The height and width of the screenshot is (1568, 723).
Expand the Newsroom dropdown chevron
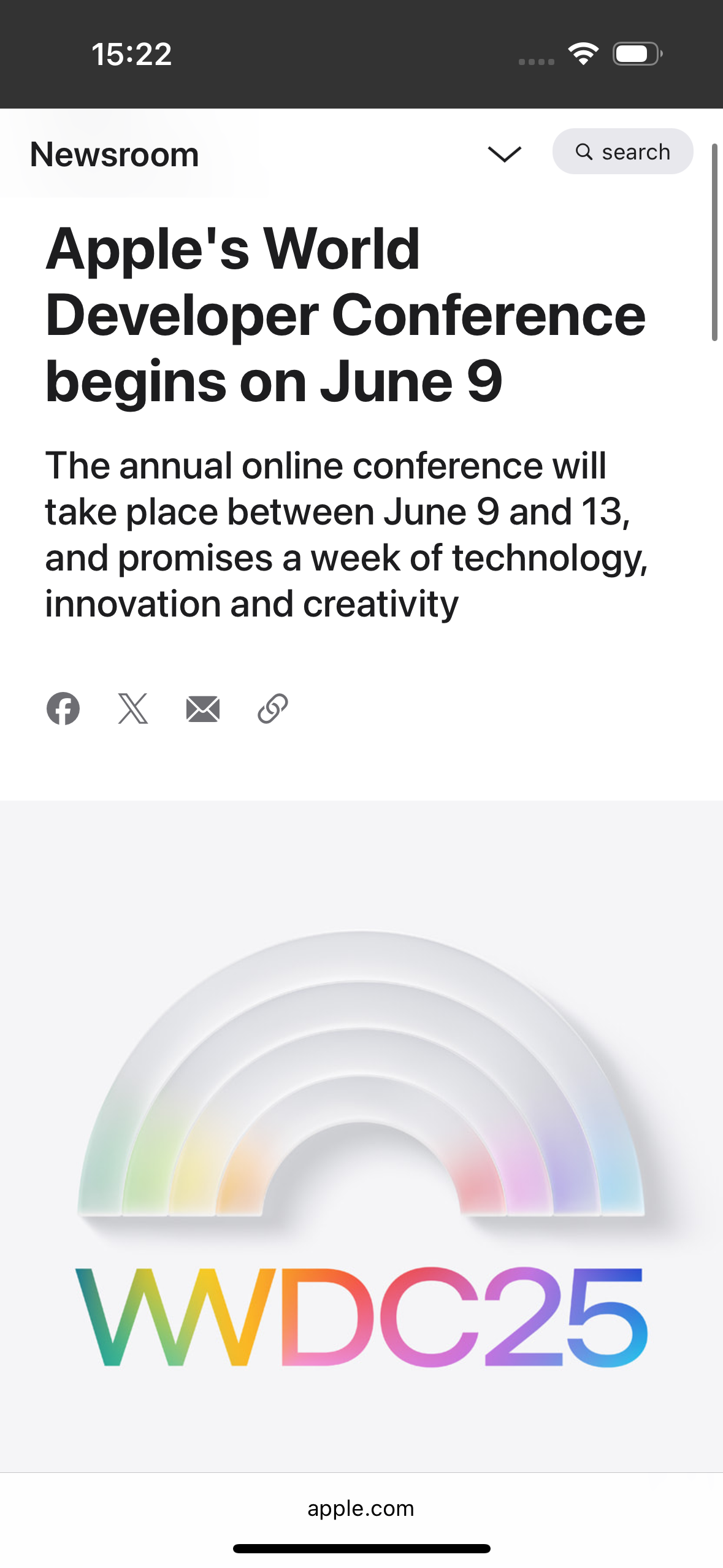(x=504, y=153)
